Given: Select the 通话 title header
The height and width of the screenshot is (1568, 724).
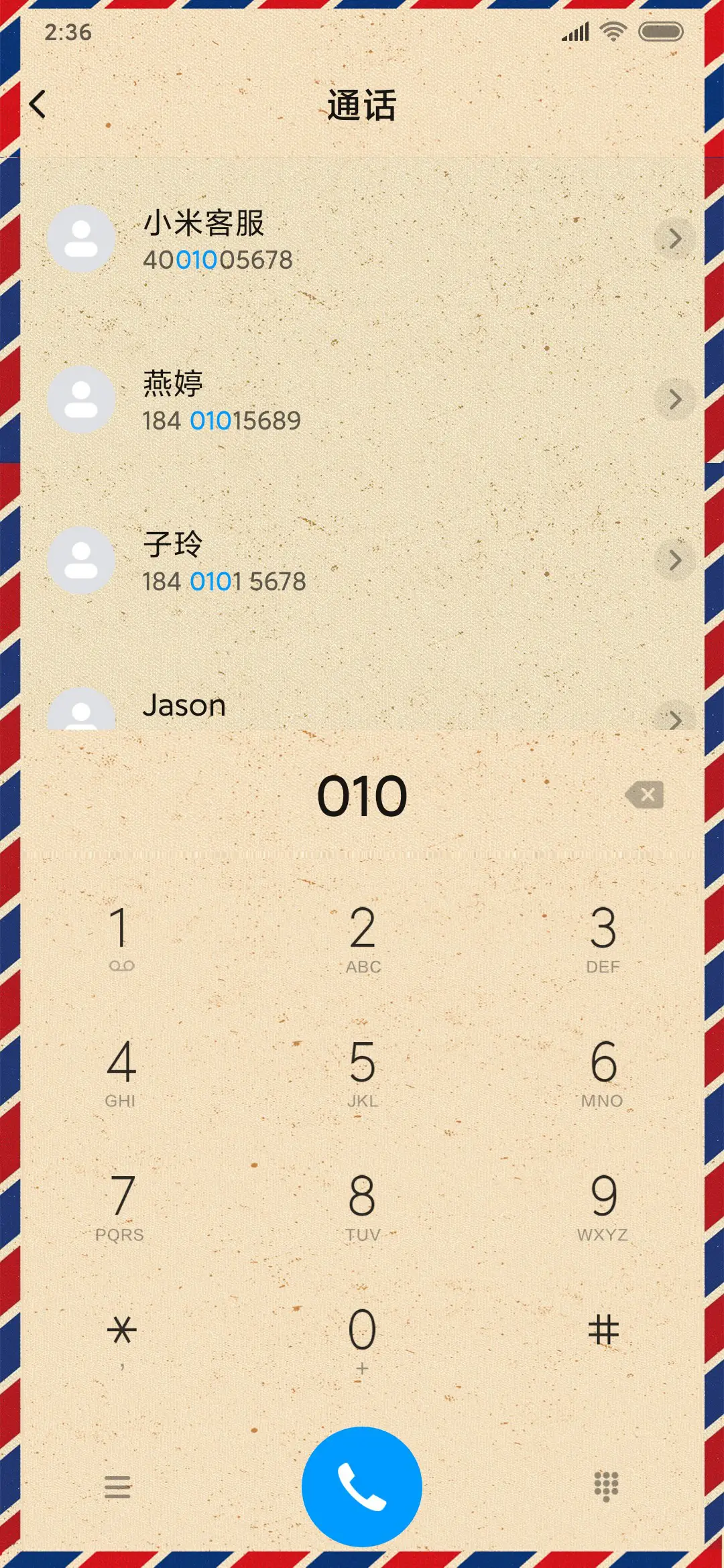Looking at the screenshot, I should click(x=361, y=105).
